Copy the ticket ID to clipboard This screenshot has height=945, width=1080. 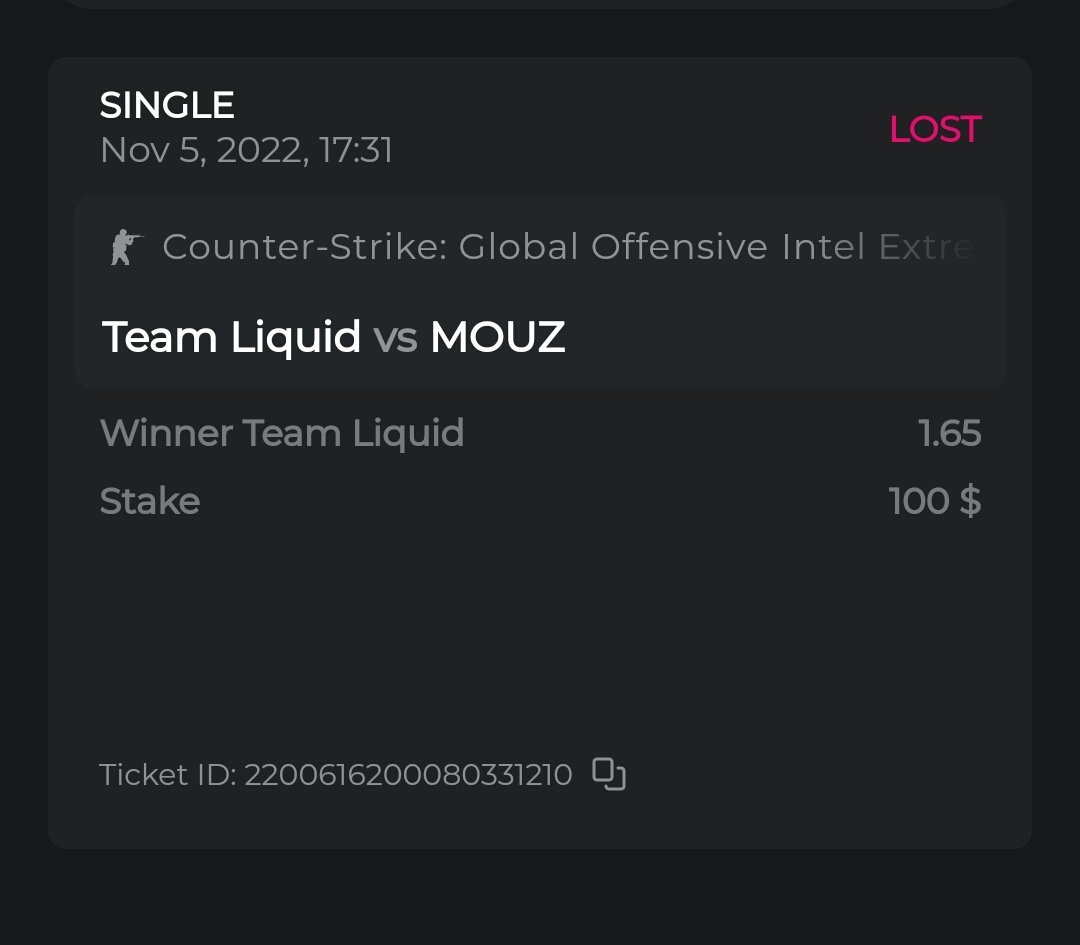tap(609, 775)
